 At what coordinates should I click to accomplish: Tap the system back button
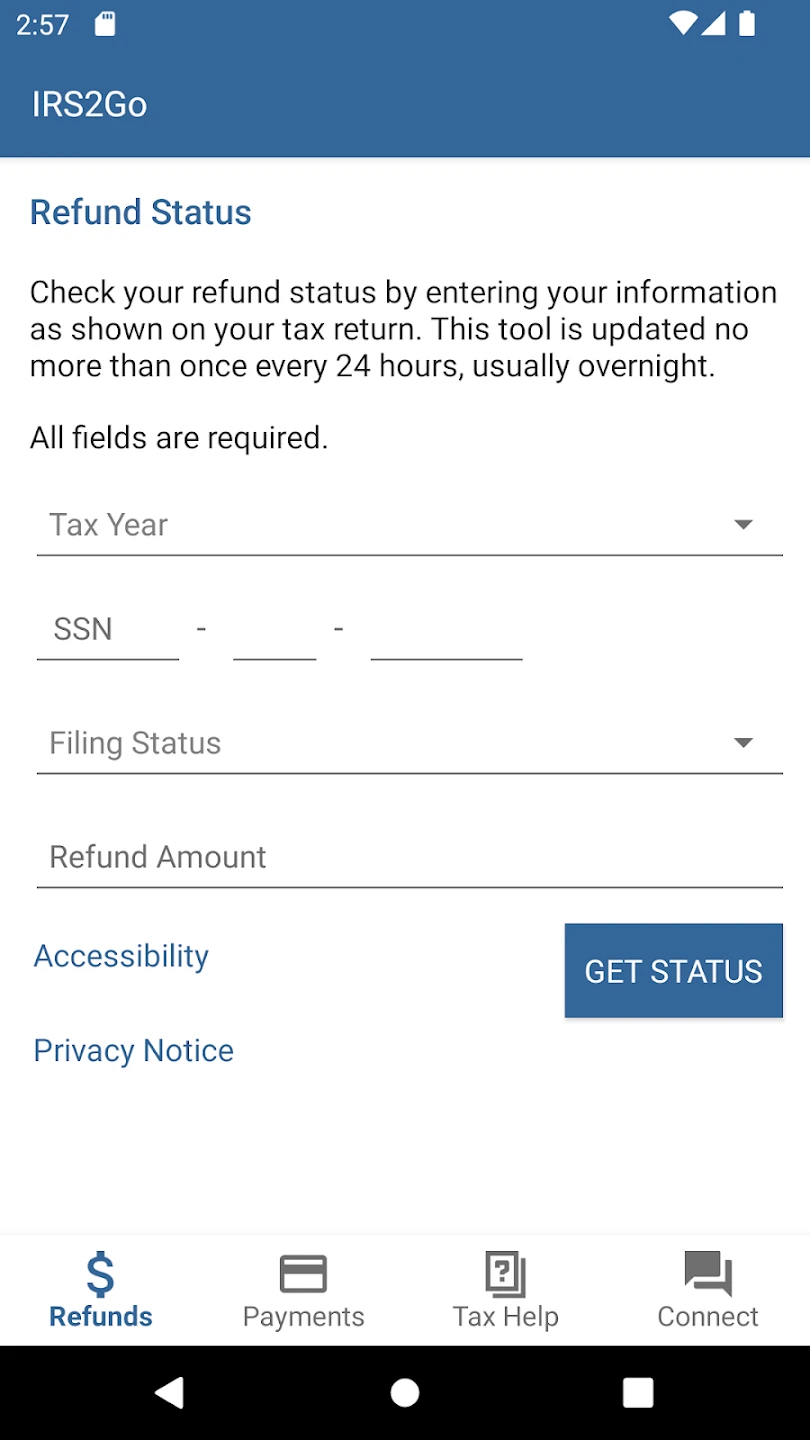(170, 1392)
